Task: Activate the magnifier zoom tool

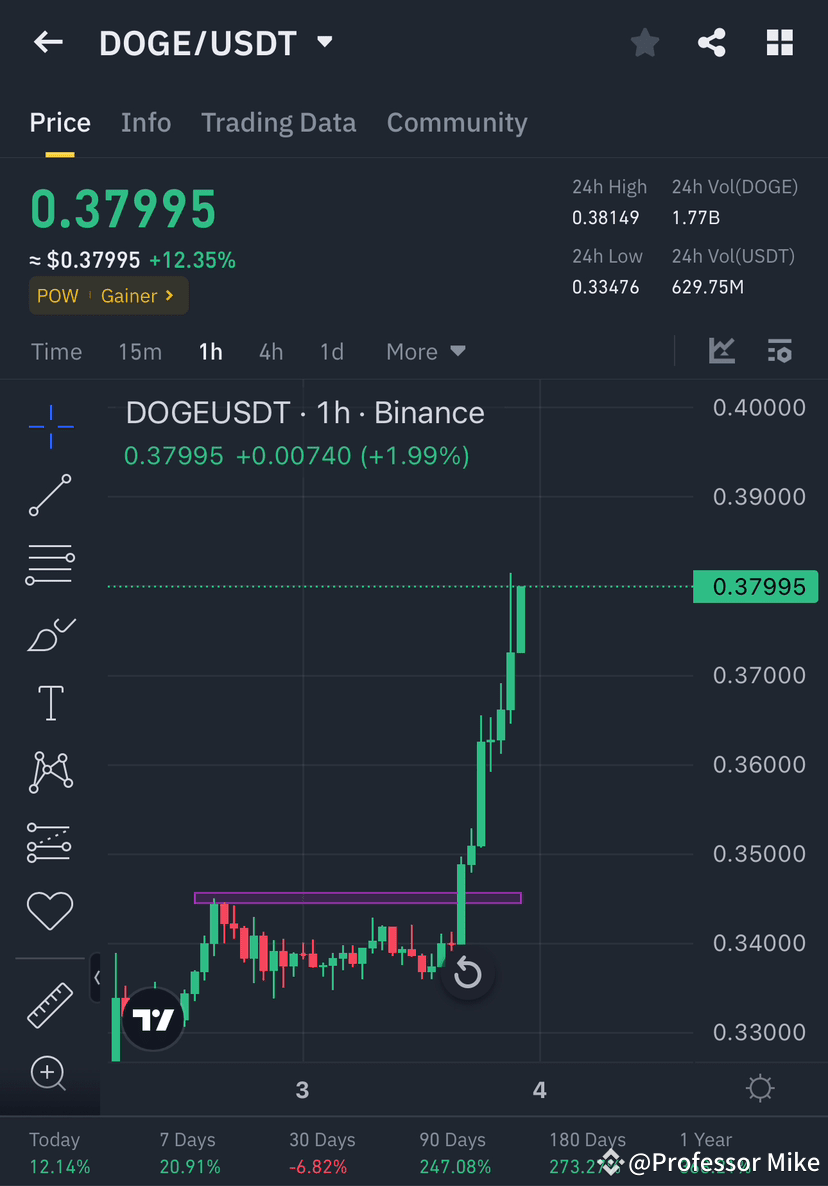Action: click(x=48, y=1073)
